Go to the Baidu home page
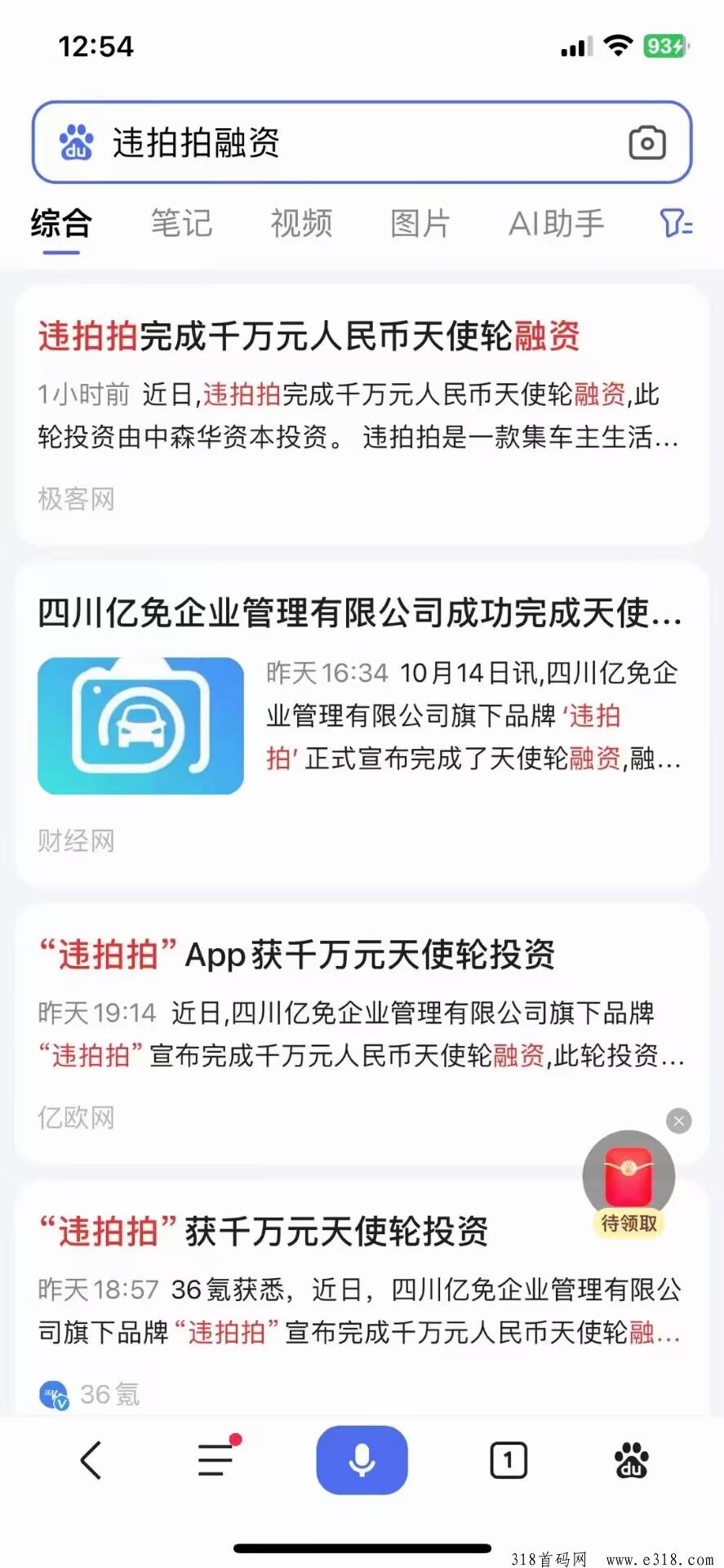 pos(631,1459)
